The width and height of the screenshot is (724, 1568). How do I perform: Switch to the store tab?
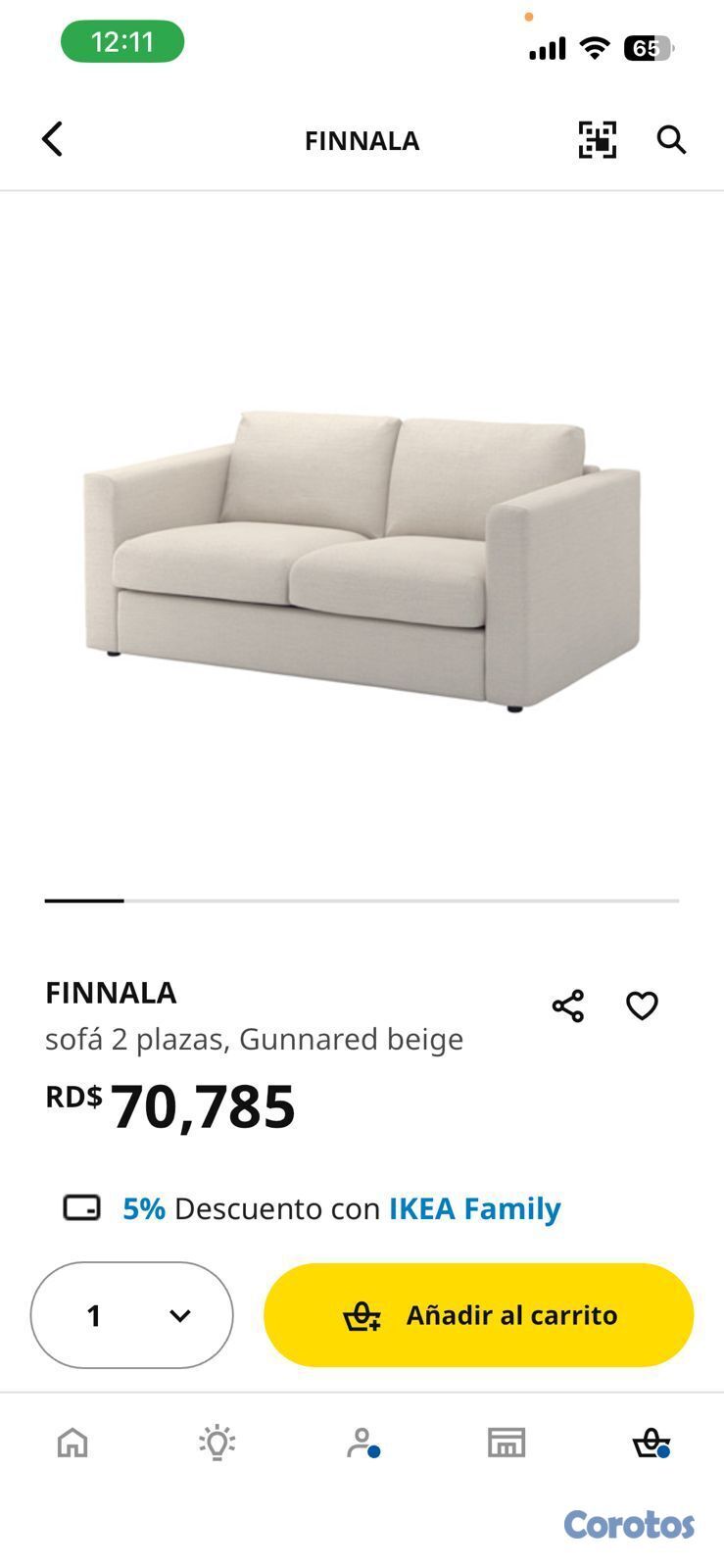(507, 1443)
